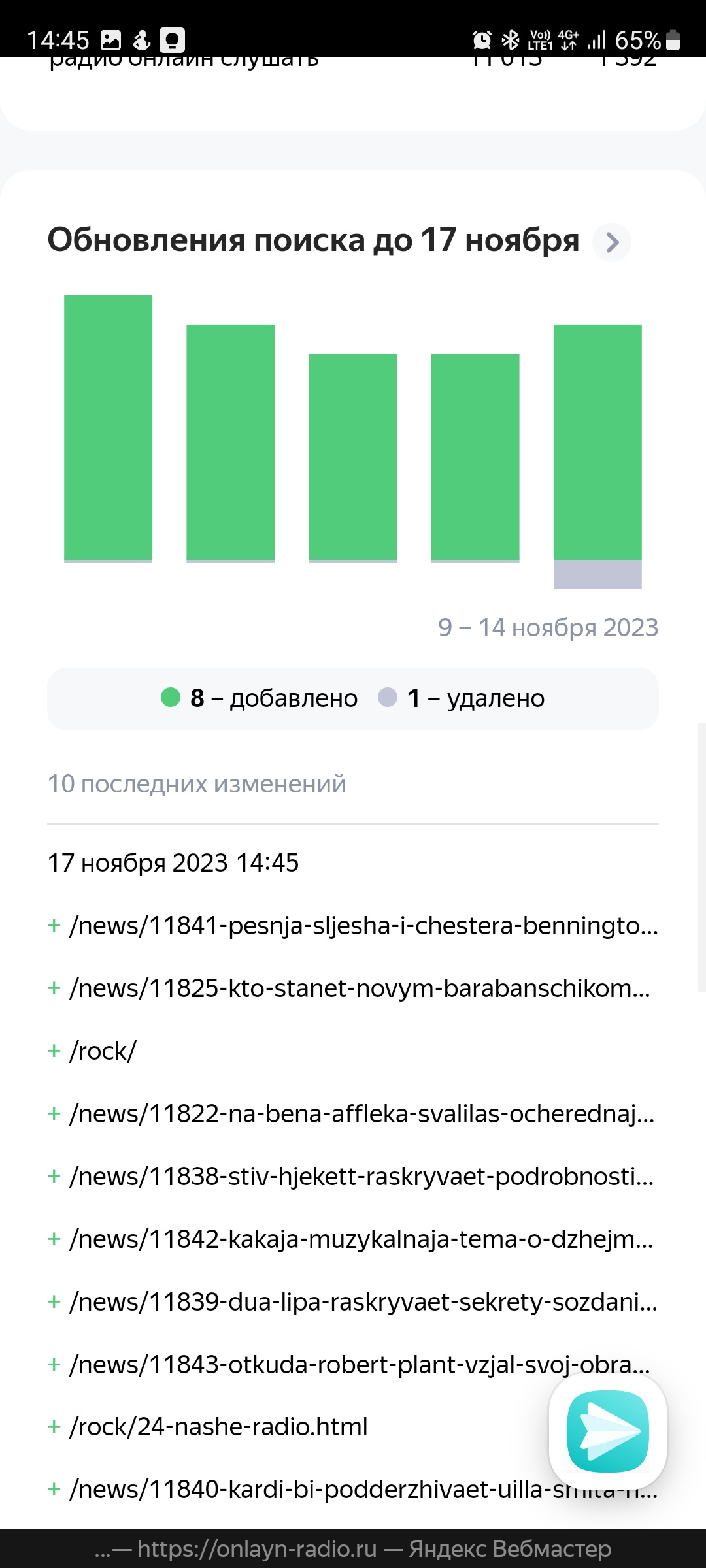The image size is (706, 1568).
Task: Tap the floating paper-plane button
Action: coord(608,1431)
